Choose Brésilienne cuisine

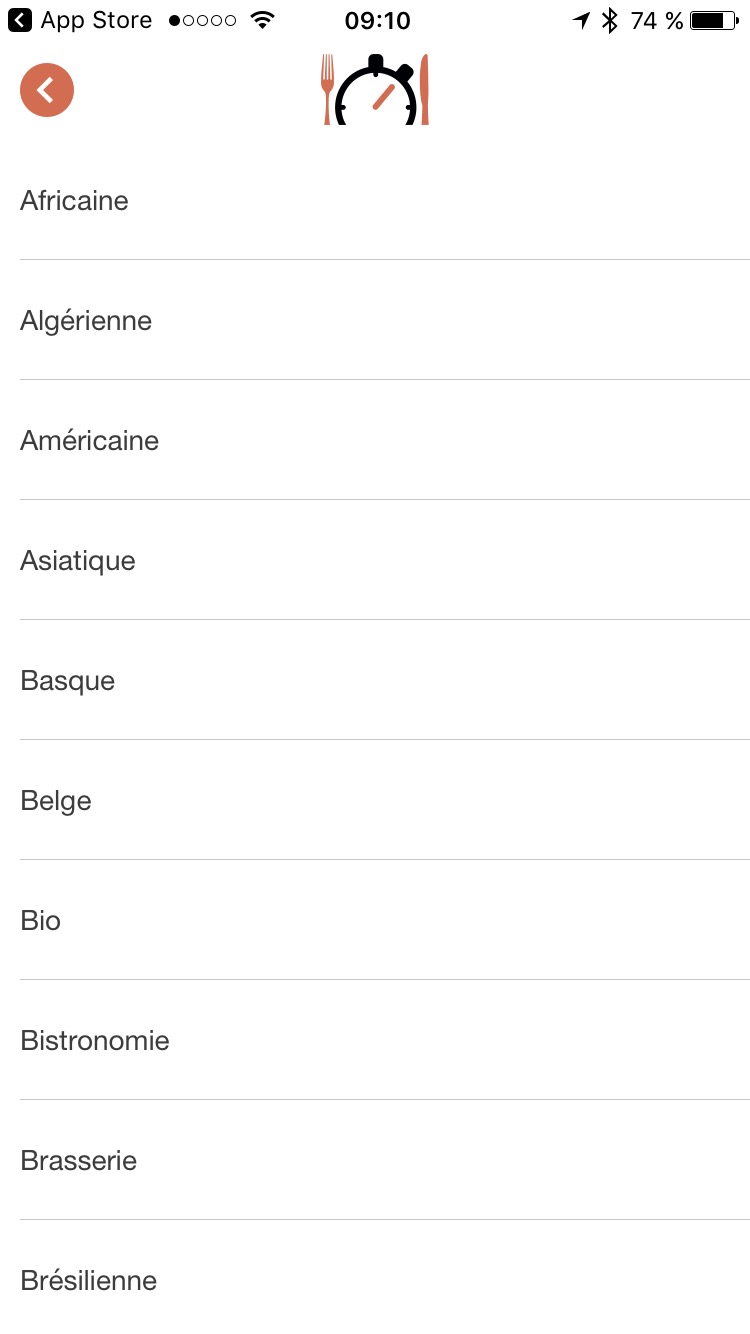coord(89,1281)
